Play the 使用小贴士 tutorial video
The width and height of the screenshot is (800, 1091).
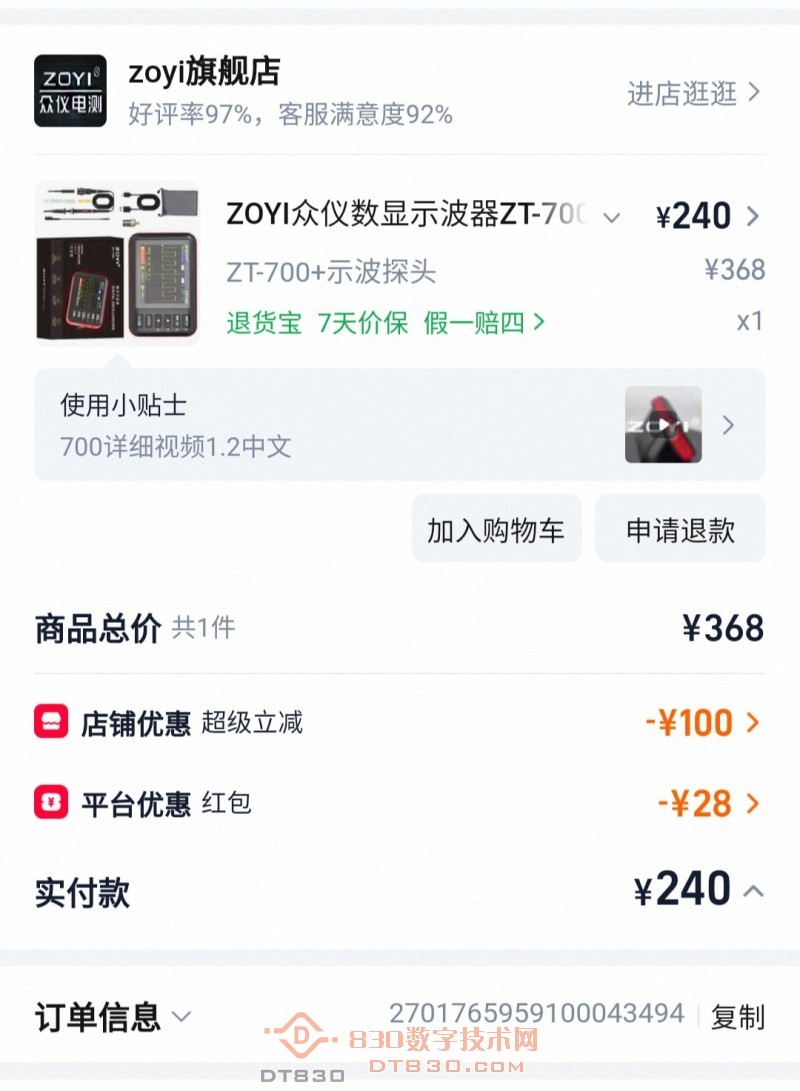663,425
